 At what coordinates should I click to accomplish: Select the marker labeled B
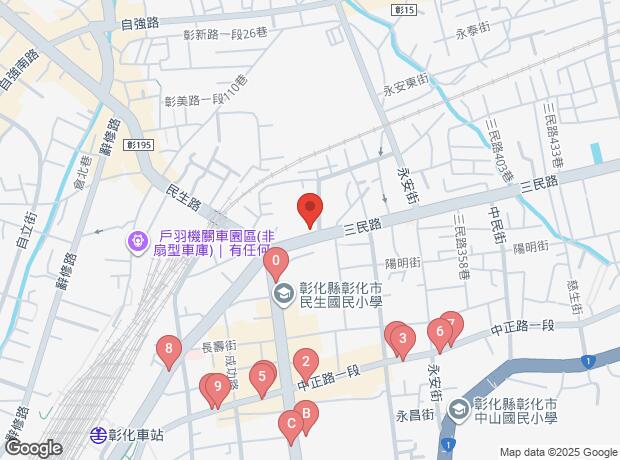click(x=306, y=412)
